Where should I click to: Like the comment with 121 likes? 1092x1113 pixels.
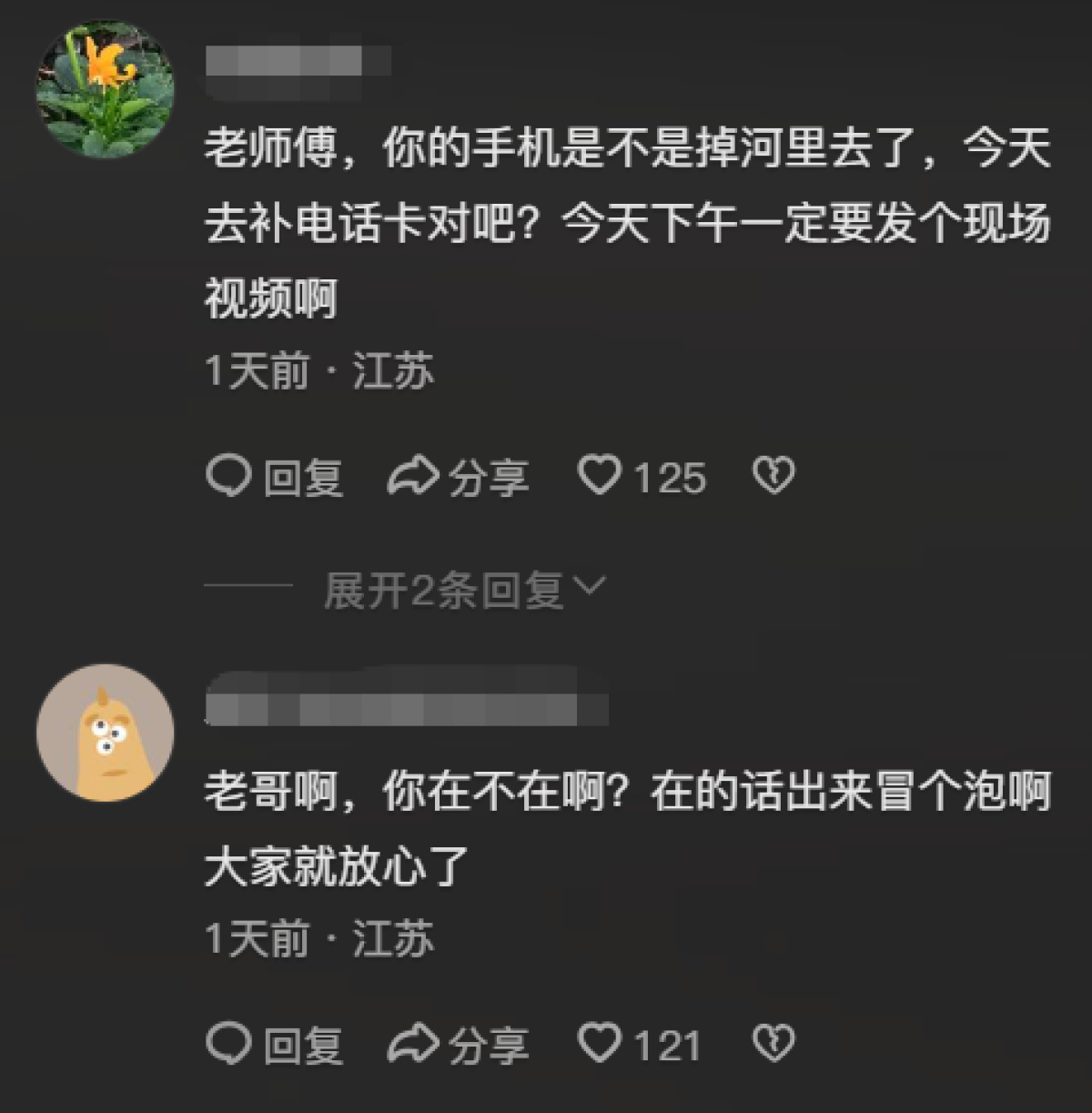point(601,1044)
